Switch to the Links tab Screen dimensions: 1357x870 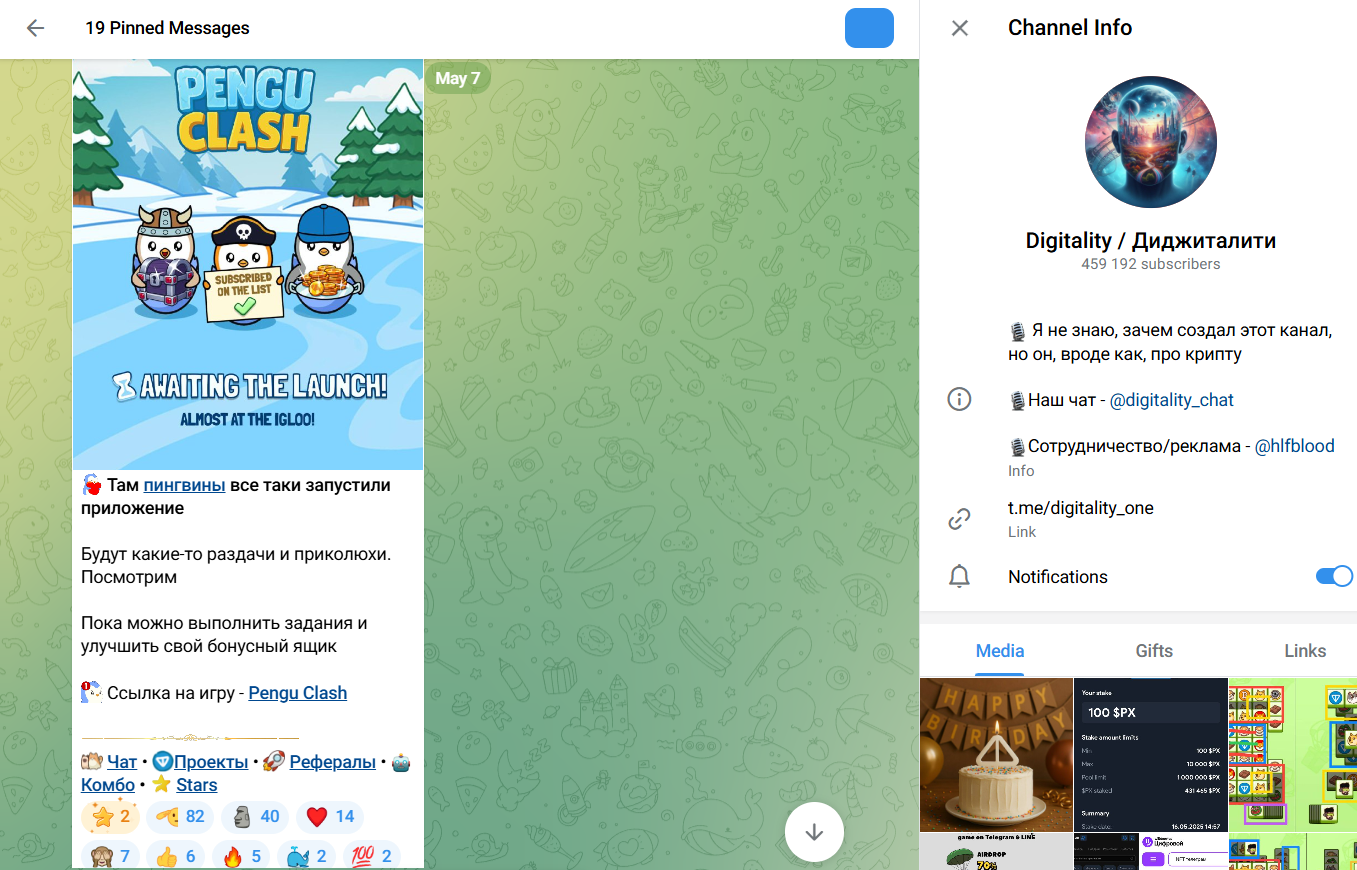click(x=1304, y=651)
